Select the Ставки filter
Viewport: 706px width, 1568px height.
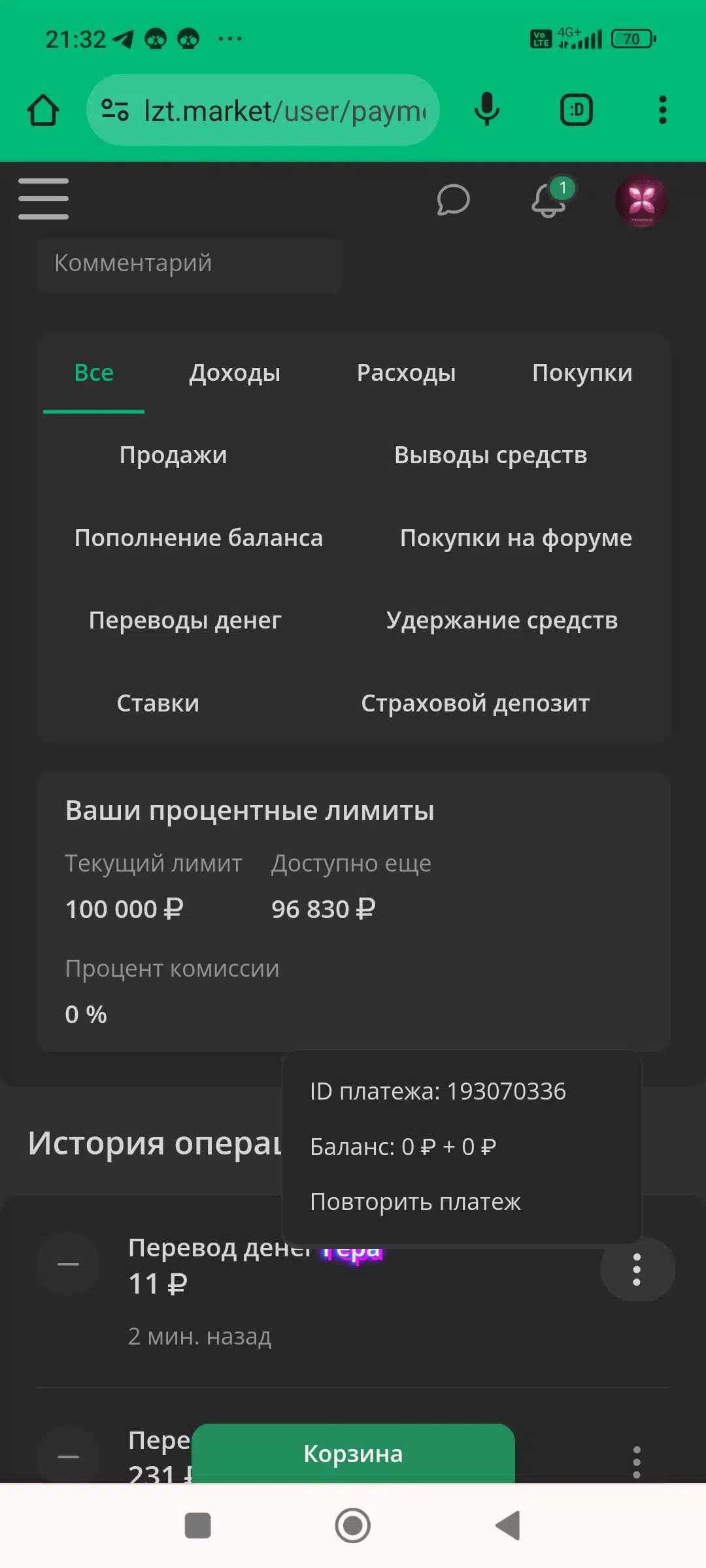(x=158, y=704)
